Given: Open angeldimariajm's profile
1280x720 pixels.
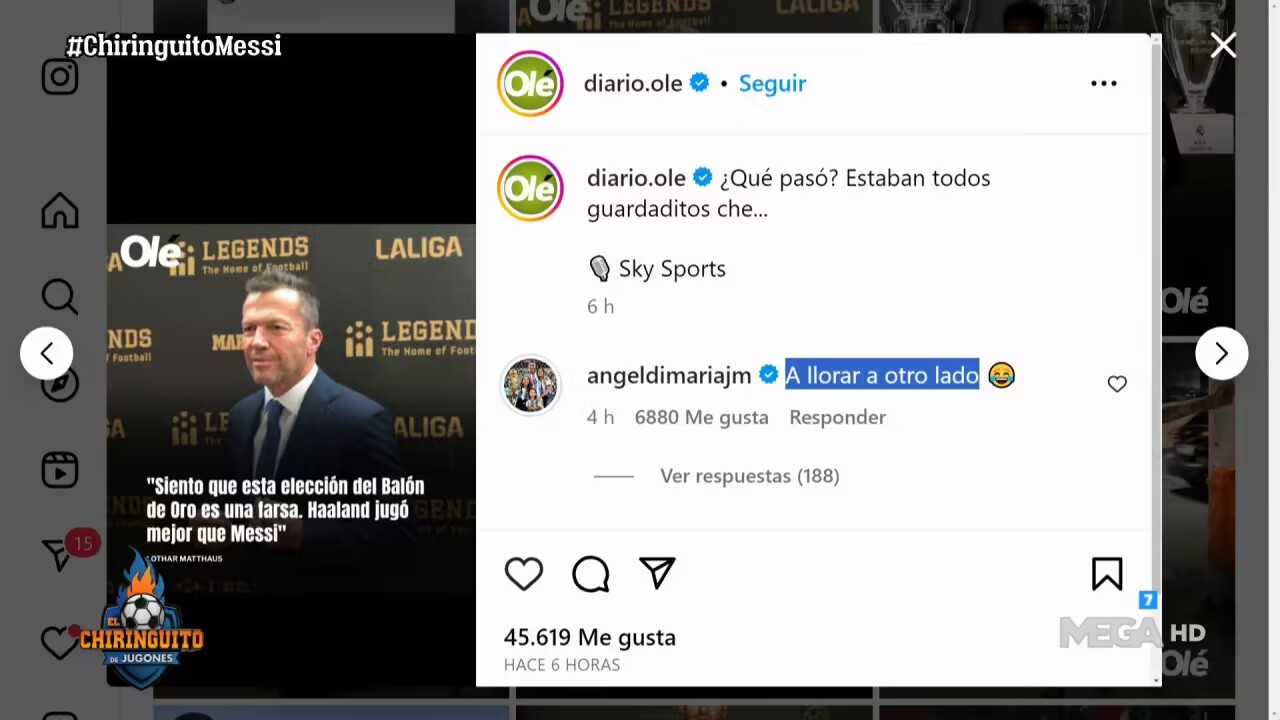Looking at the screenshot, I should 668,375.
